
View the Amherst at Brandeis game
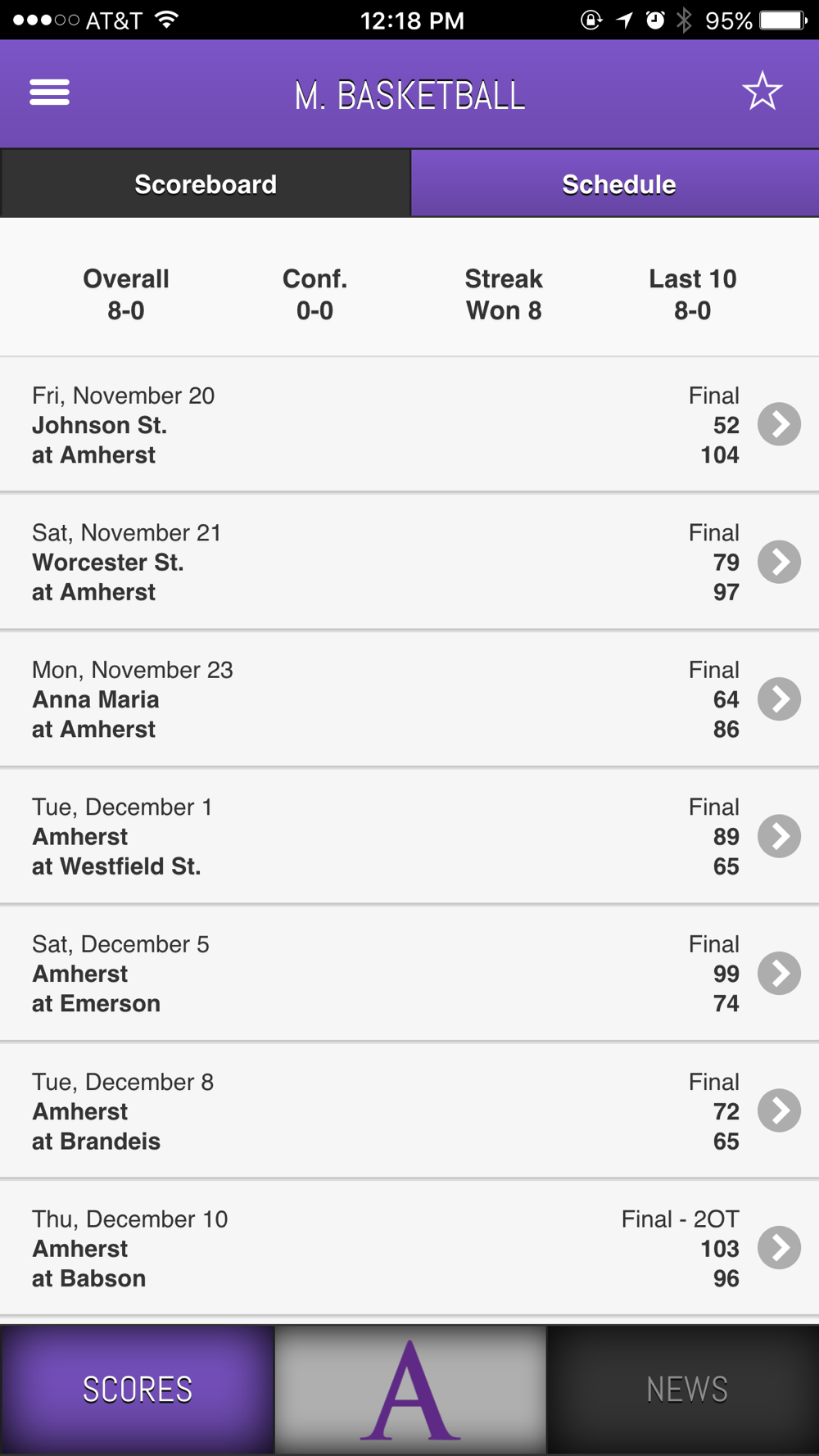(778, 1110)
